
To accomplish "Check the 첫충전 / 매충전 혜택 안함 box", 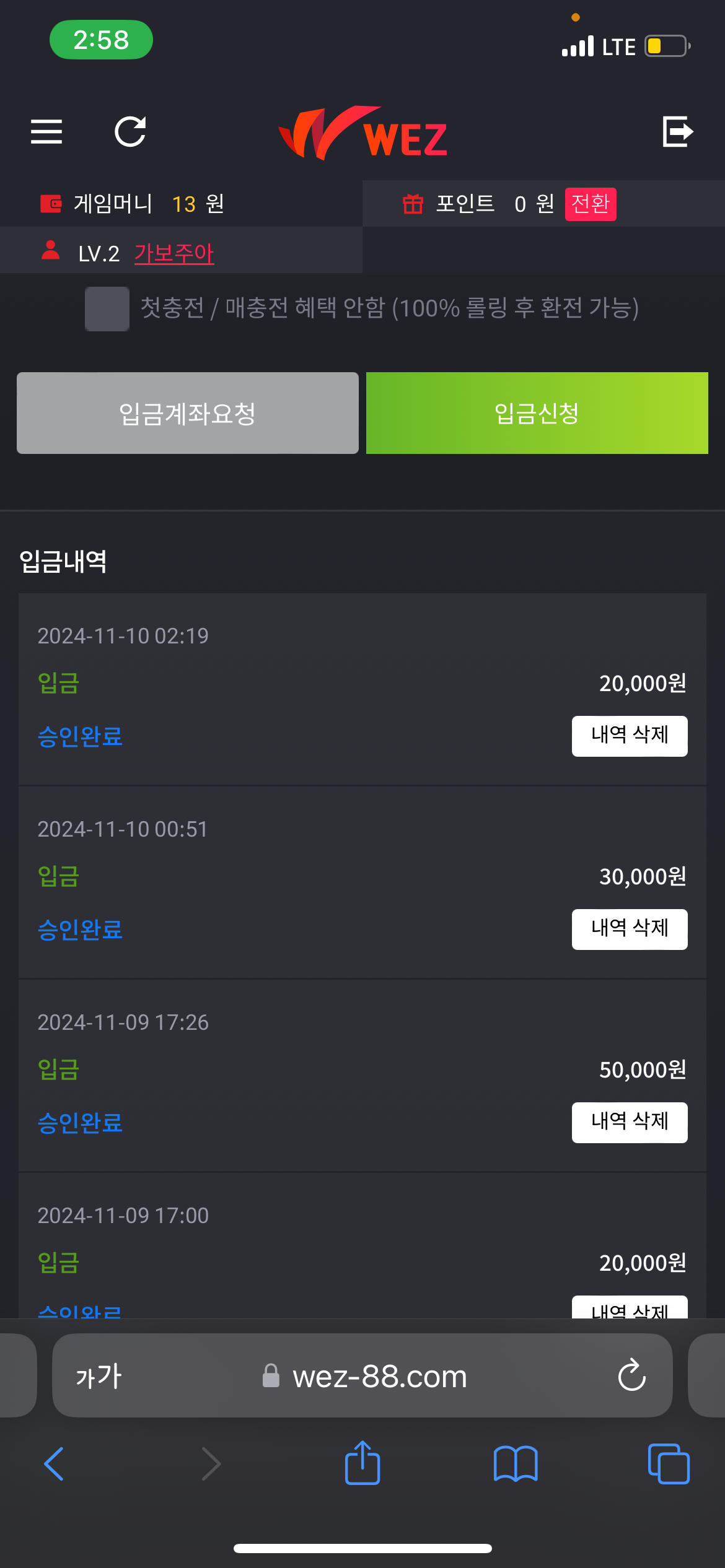I will coord(107,308).
